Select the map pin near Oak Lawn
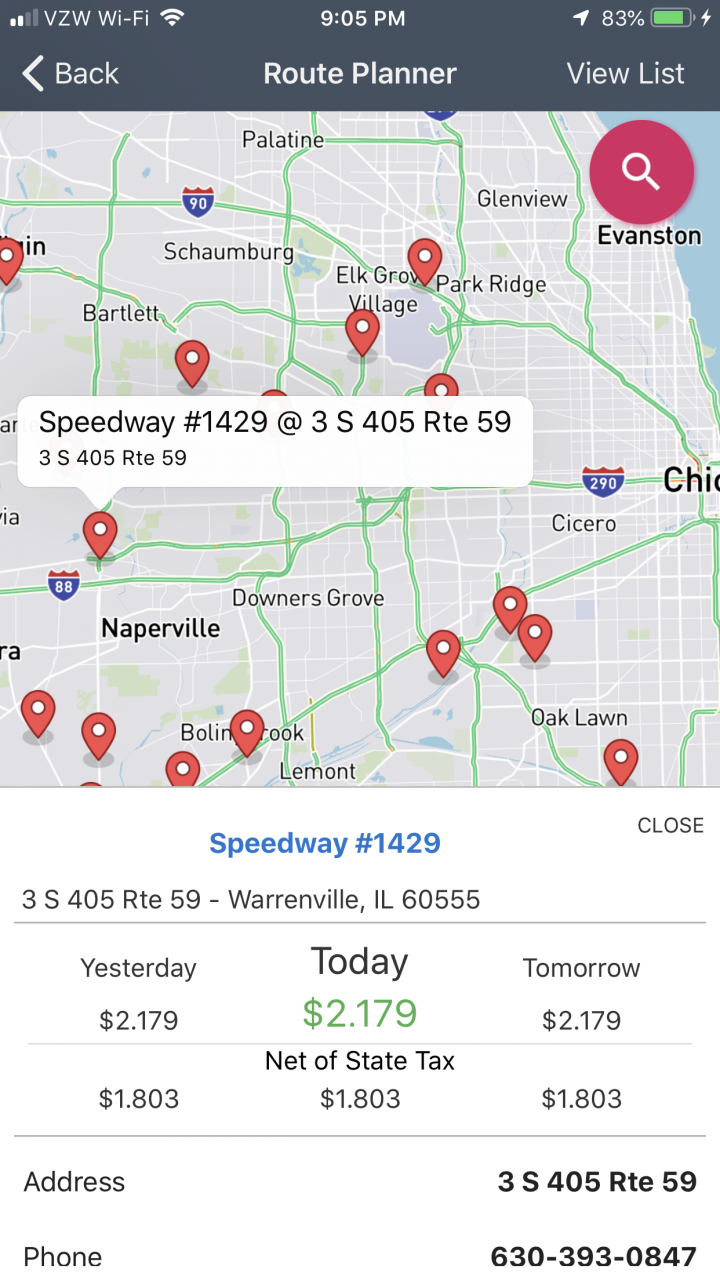 pyautogui.click(x=620, y=760)
